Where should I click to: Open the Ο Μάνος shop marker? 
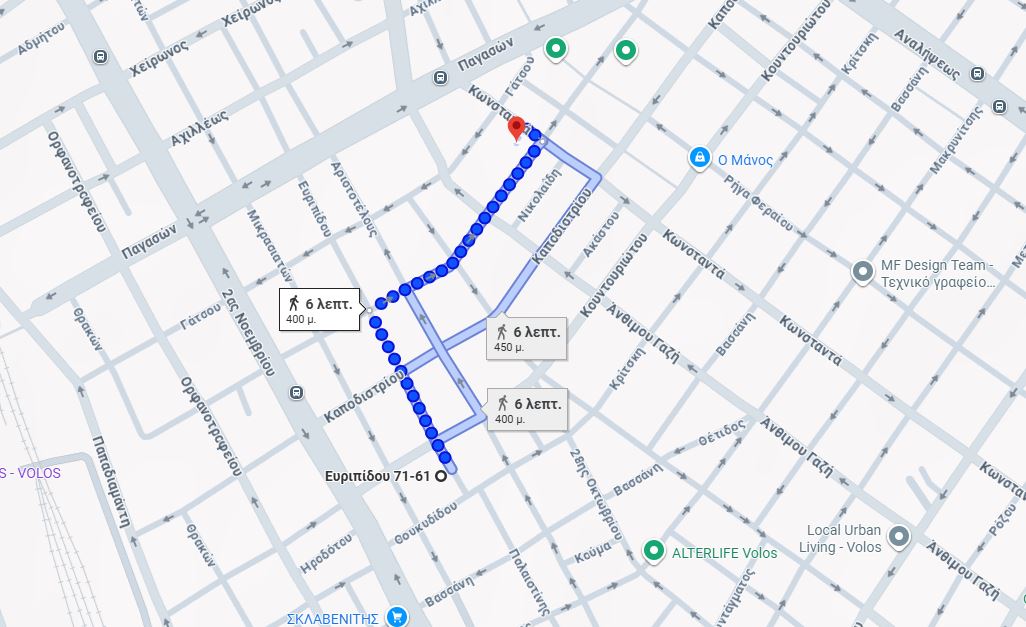point(699,158)
